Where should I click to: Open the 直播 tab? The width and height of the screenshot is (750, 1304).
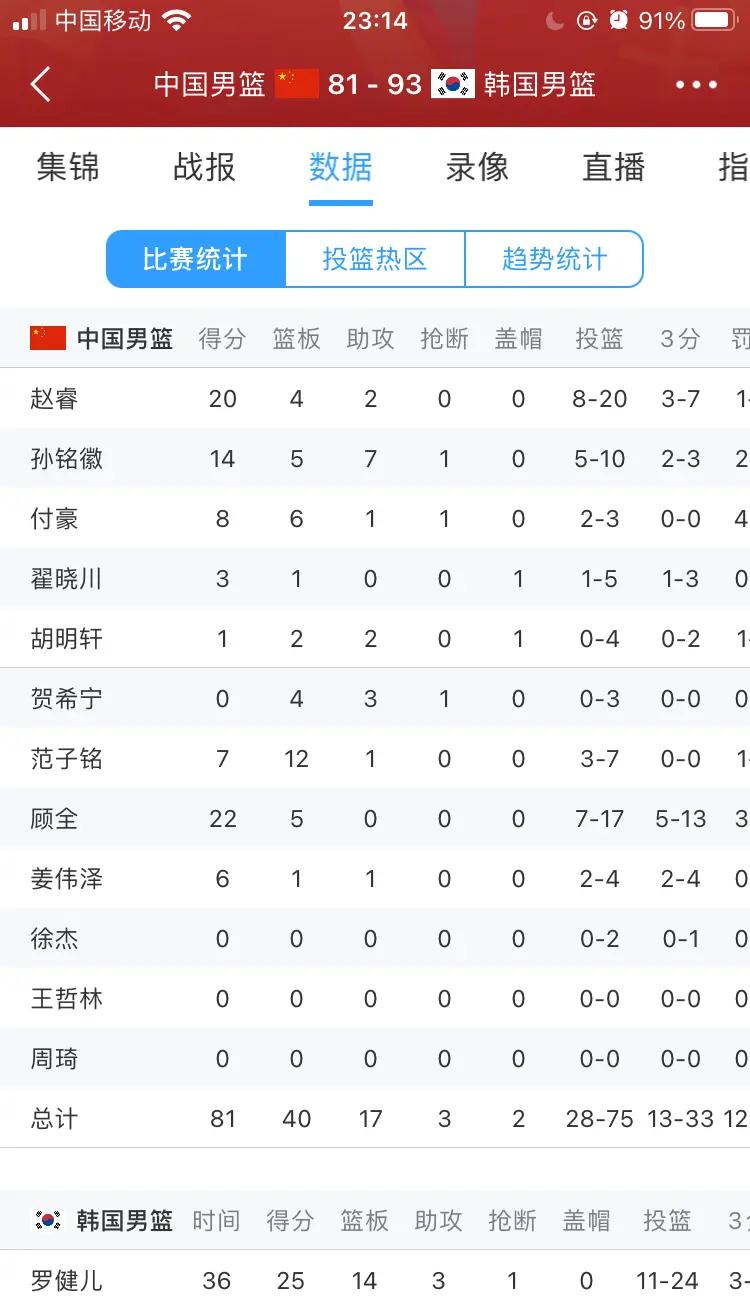pyautogui.click(x=613, y=167)
